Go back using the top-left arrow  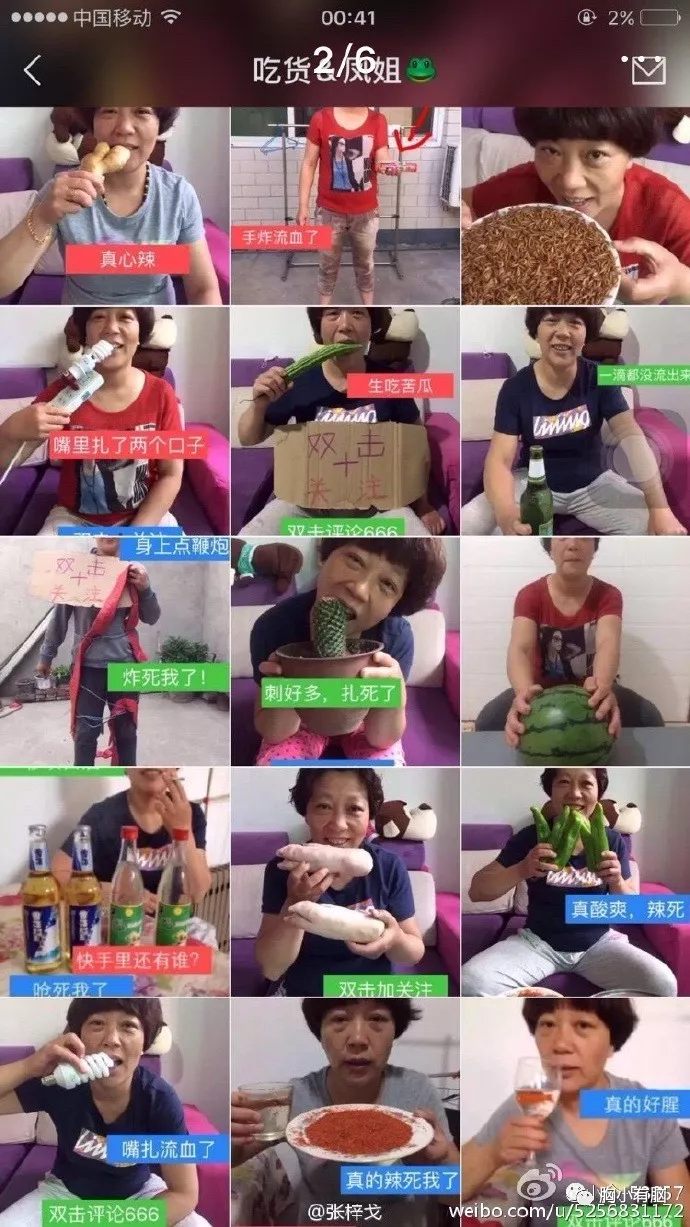[33, 70]
